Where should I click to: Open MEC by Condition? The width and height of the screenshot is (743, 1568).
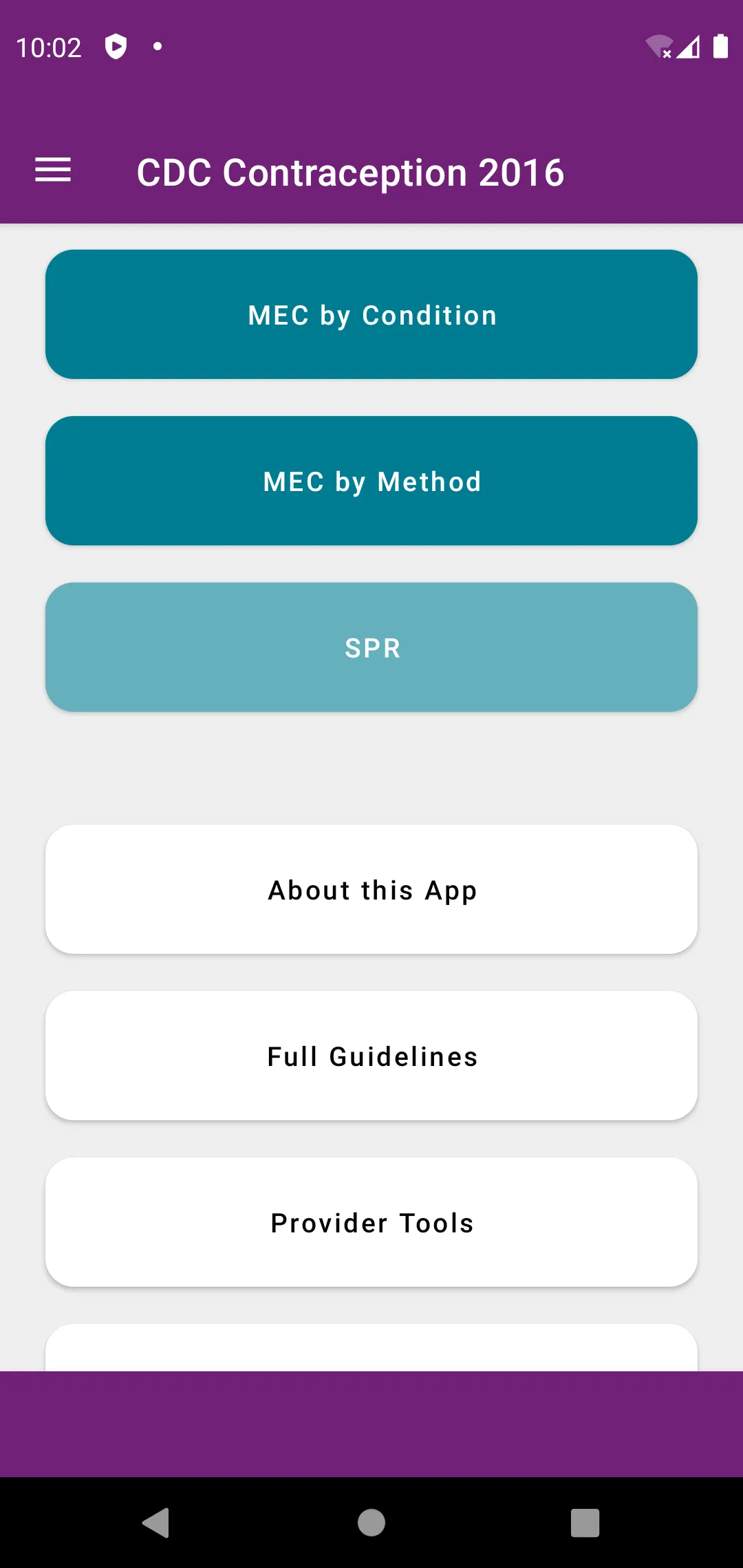371,314
